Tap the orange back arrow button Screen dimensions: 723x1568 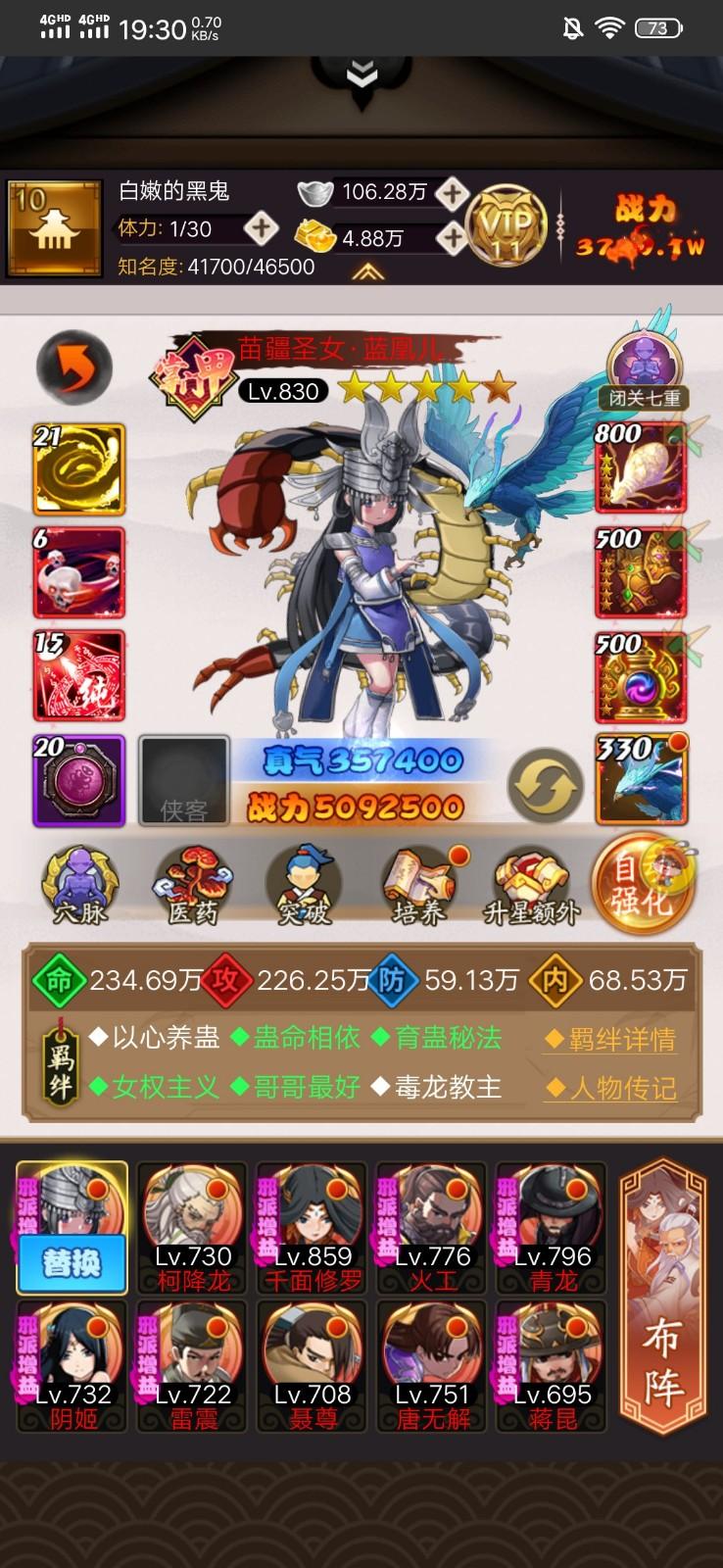[x=74, y=367]
